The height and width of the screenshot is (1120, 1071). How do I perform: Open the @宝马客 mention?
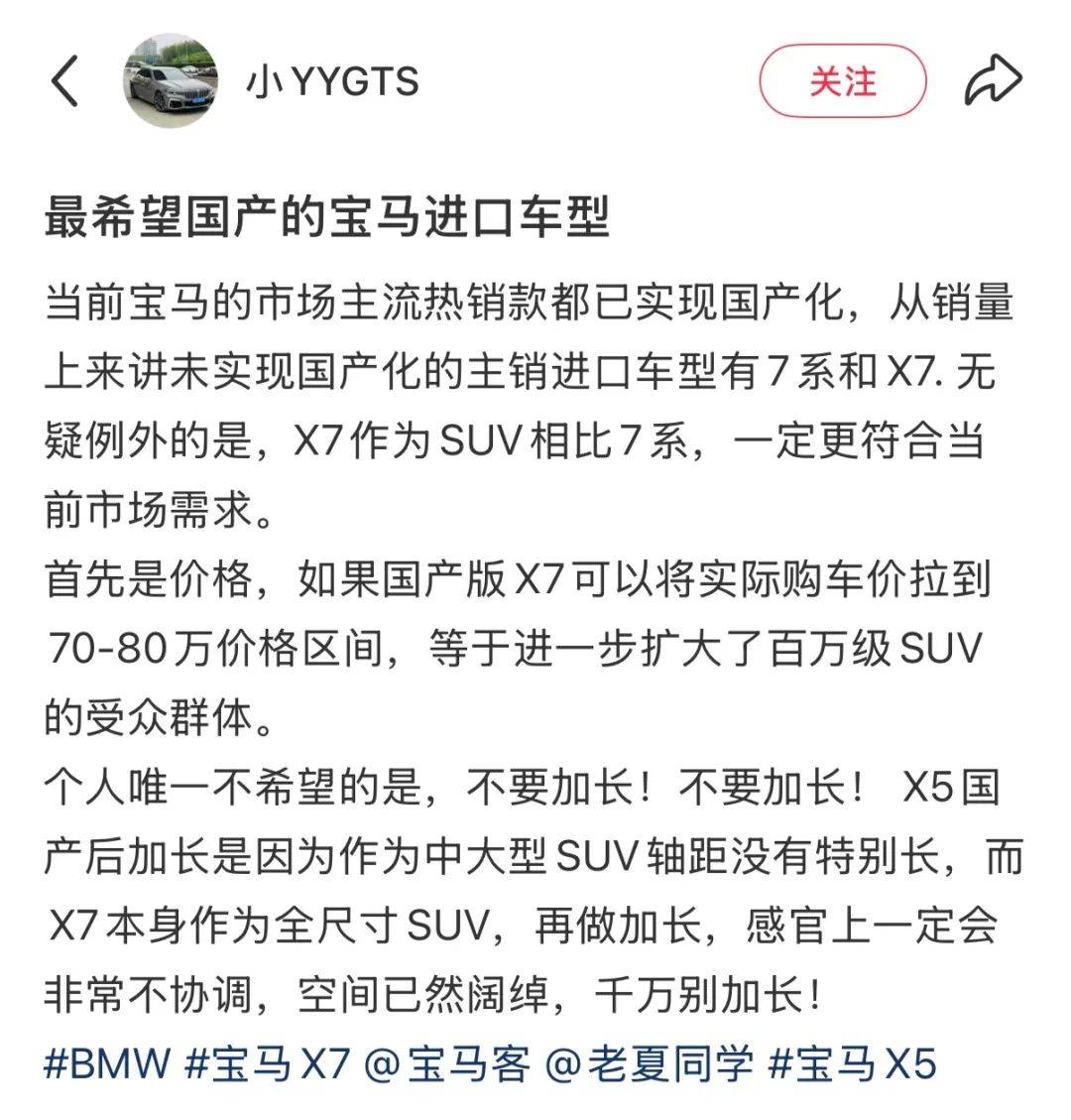(x=448, y=1064)
